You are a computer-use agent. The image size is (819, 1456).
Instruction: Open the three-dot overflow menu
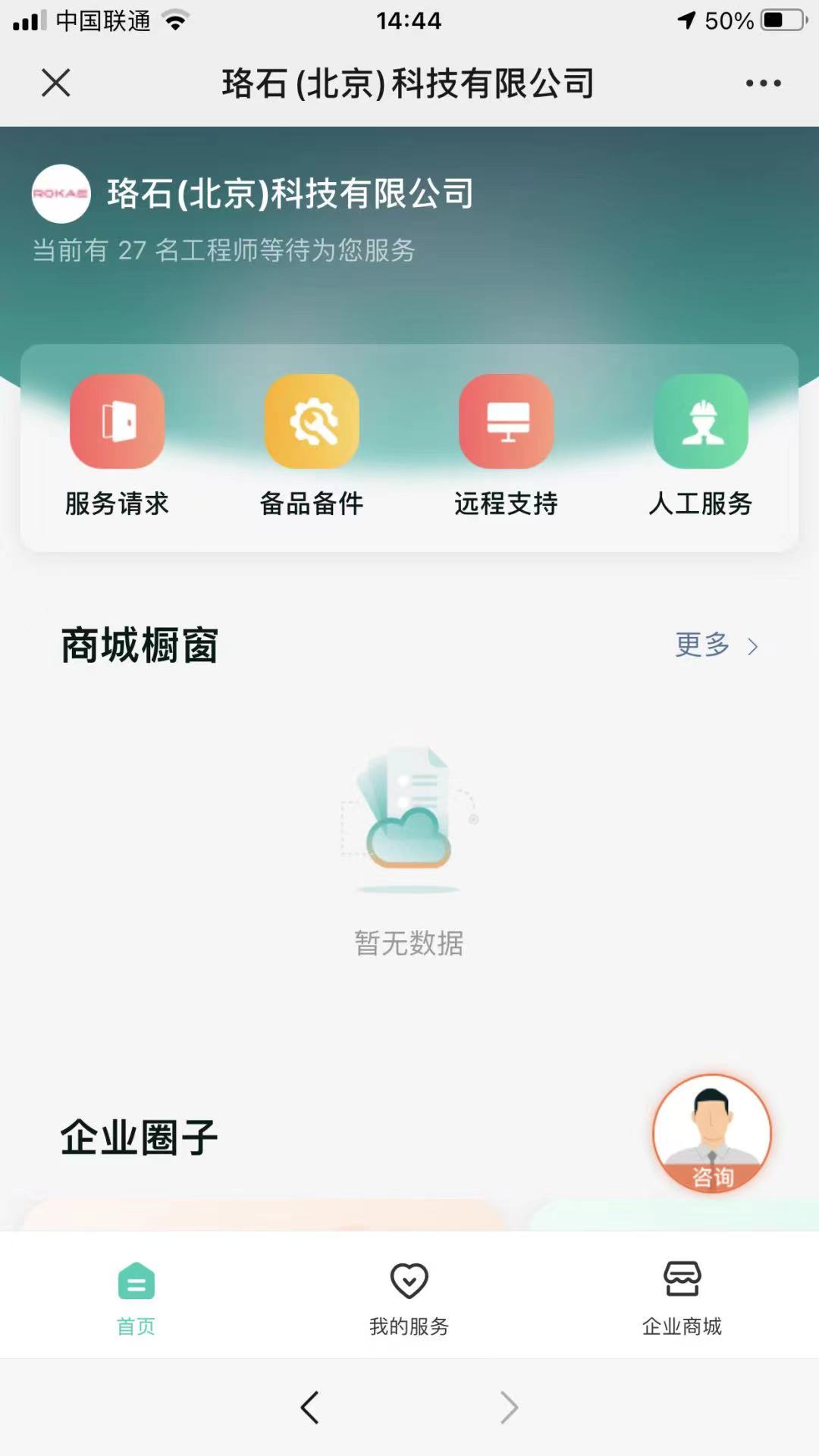(x=763, y=83)
